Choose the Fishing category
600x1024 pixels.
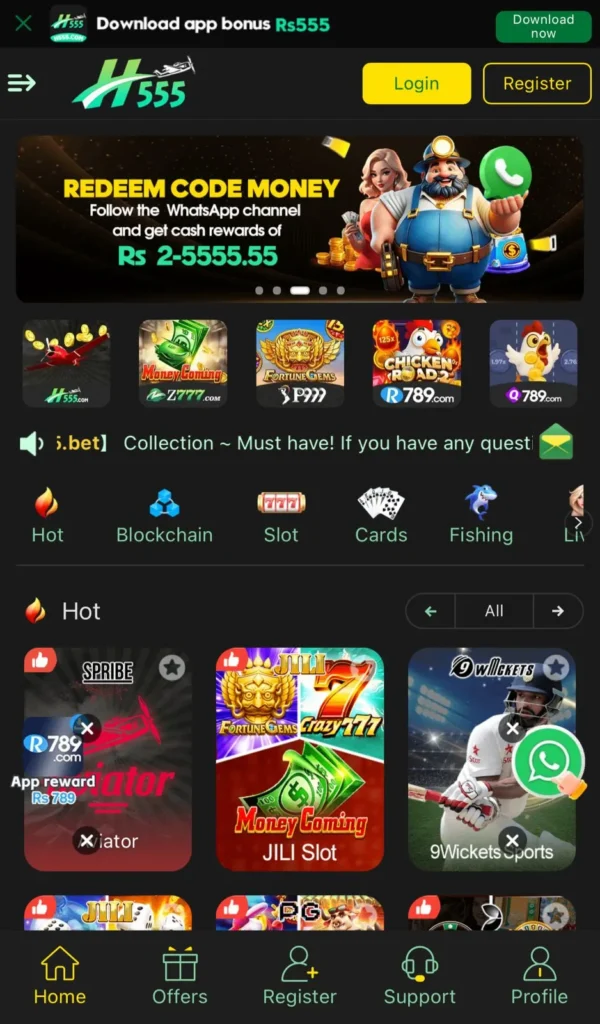pyautogui.click(x=481, y=516)
